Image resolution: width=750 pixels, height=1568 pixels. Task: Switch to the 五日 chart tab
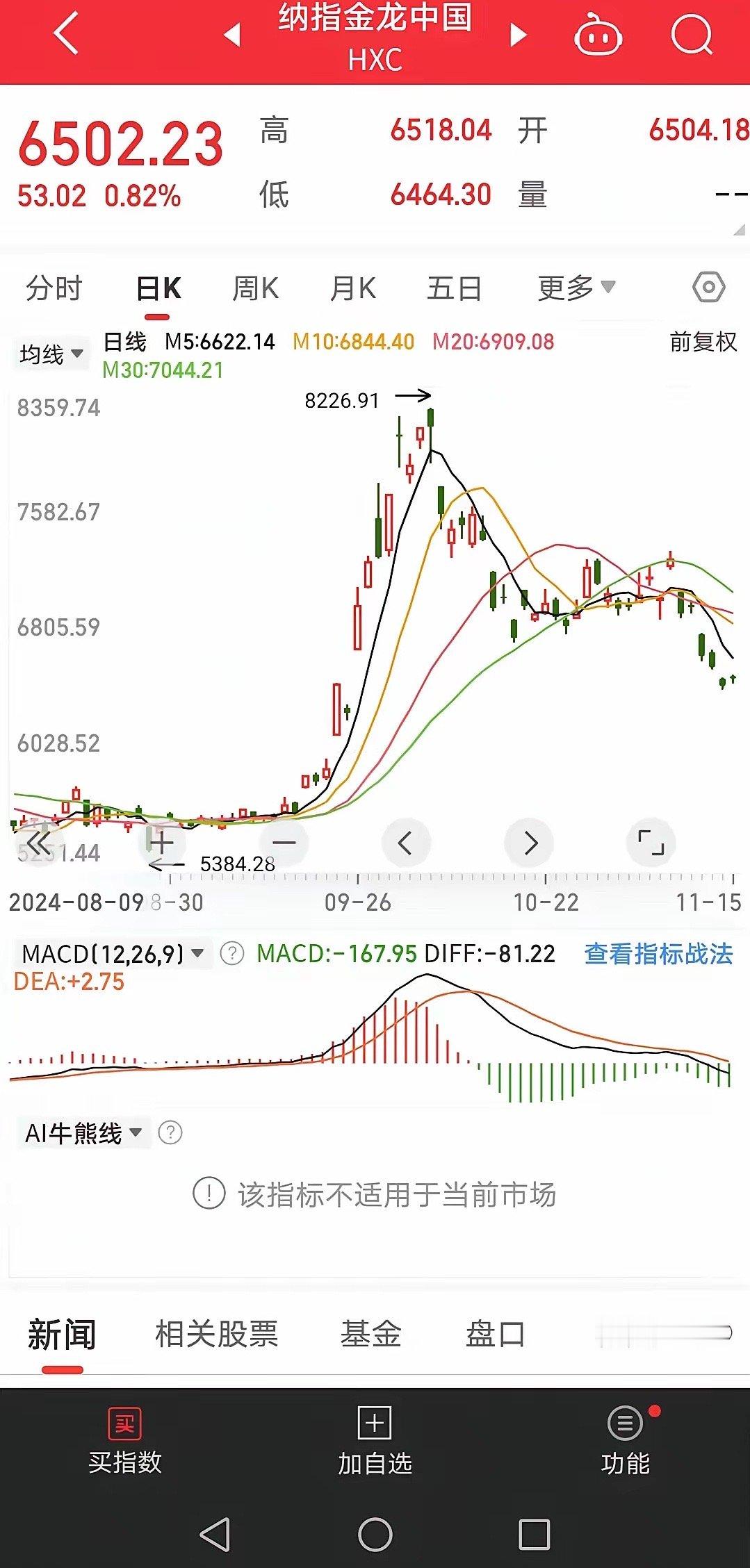[454, 288]
